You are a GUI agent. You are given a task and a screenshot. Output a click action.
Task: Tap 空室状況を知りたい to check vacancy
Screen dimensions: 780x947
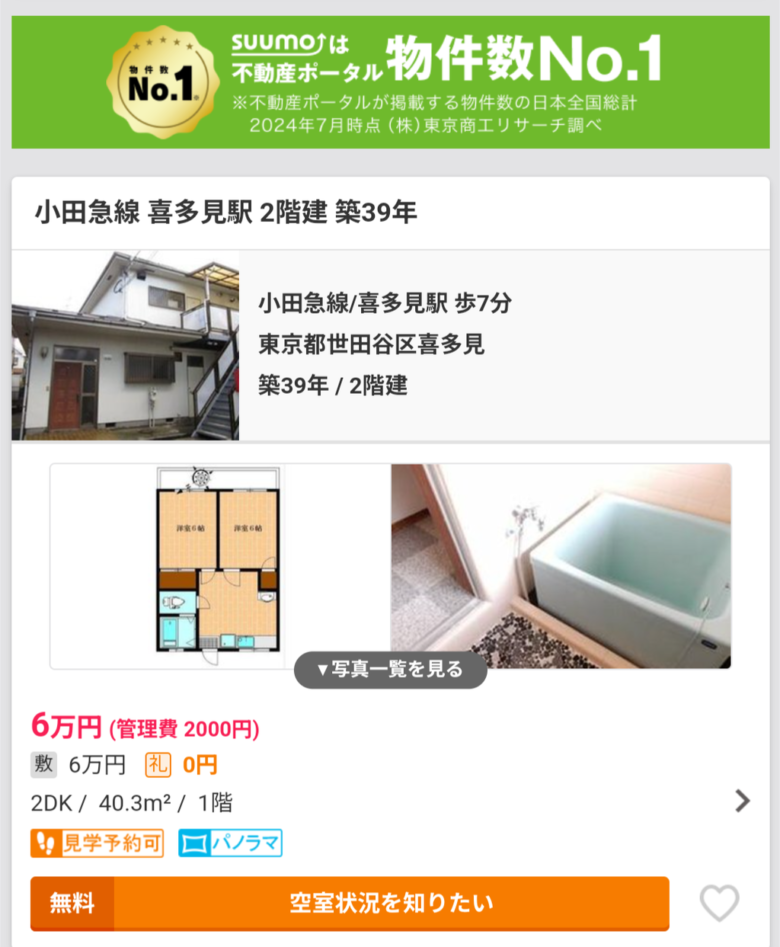(x=390, y=903)
